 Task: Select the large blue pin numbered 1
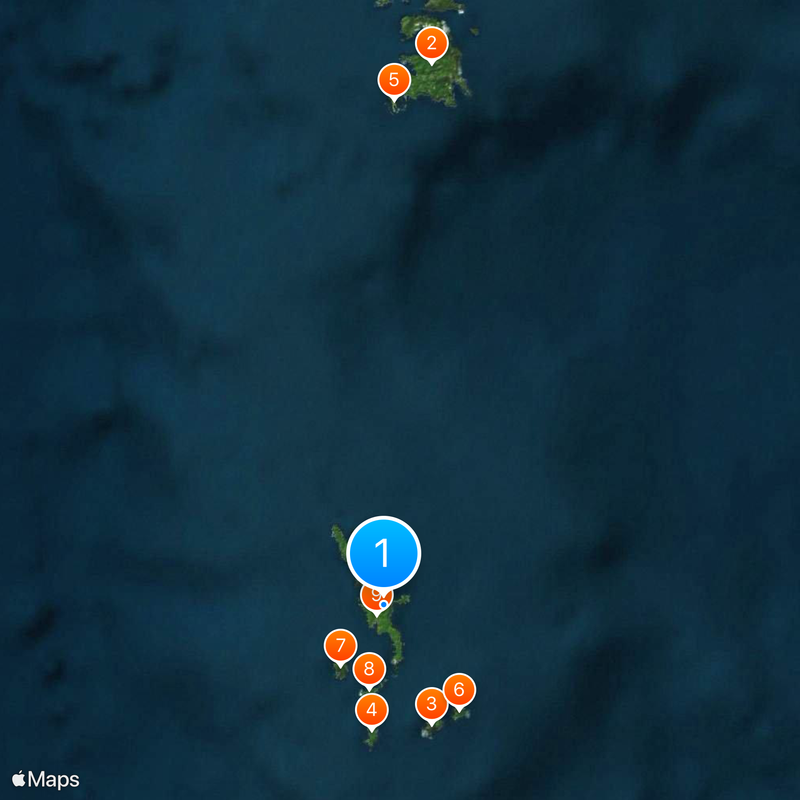pos(384,553)
